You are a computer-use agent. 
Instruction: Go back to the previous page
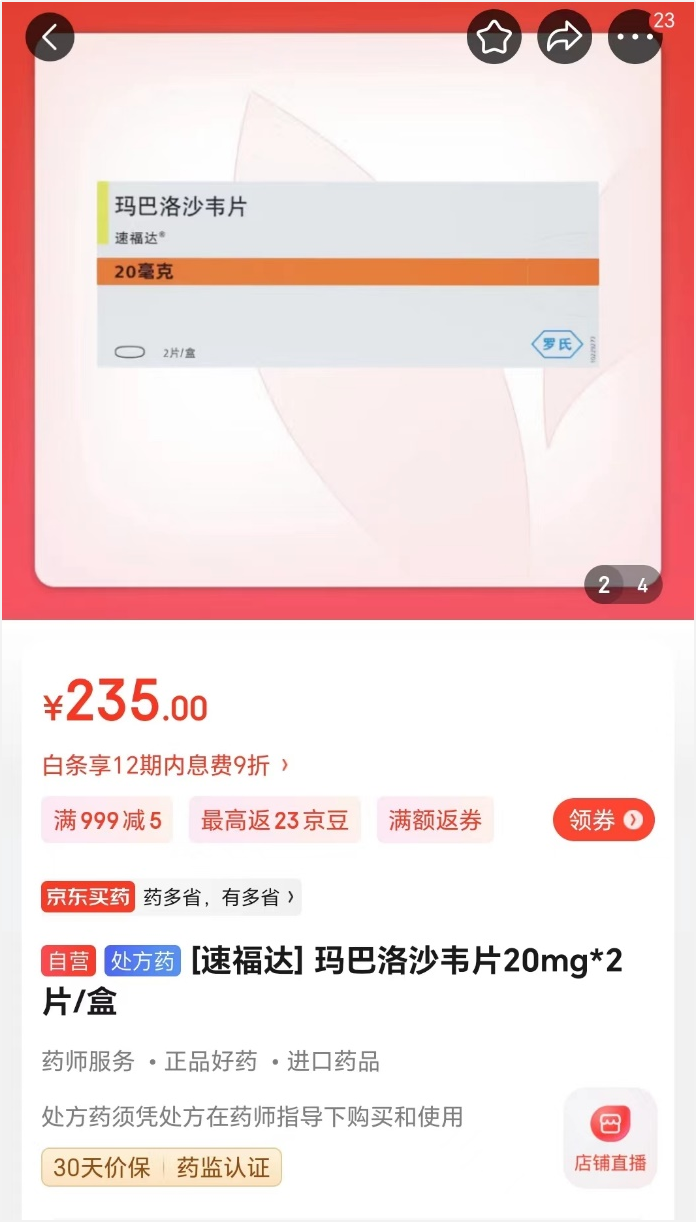[x=50, y=38]
